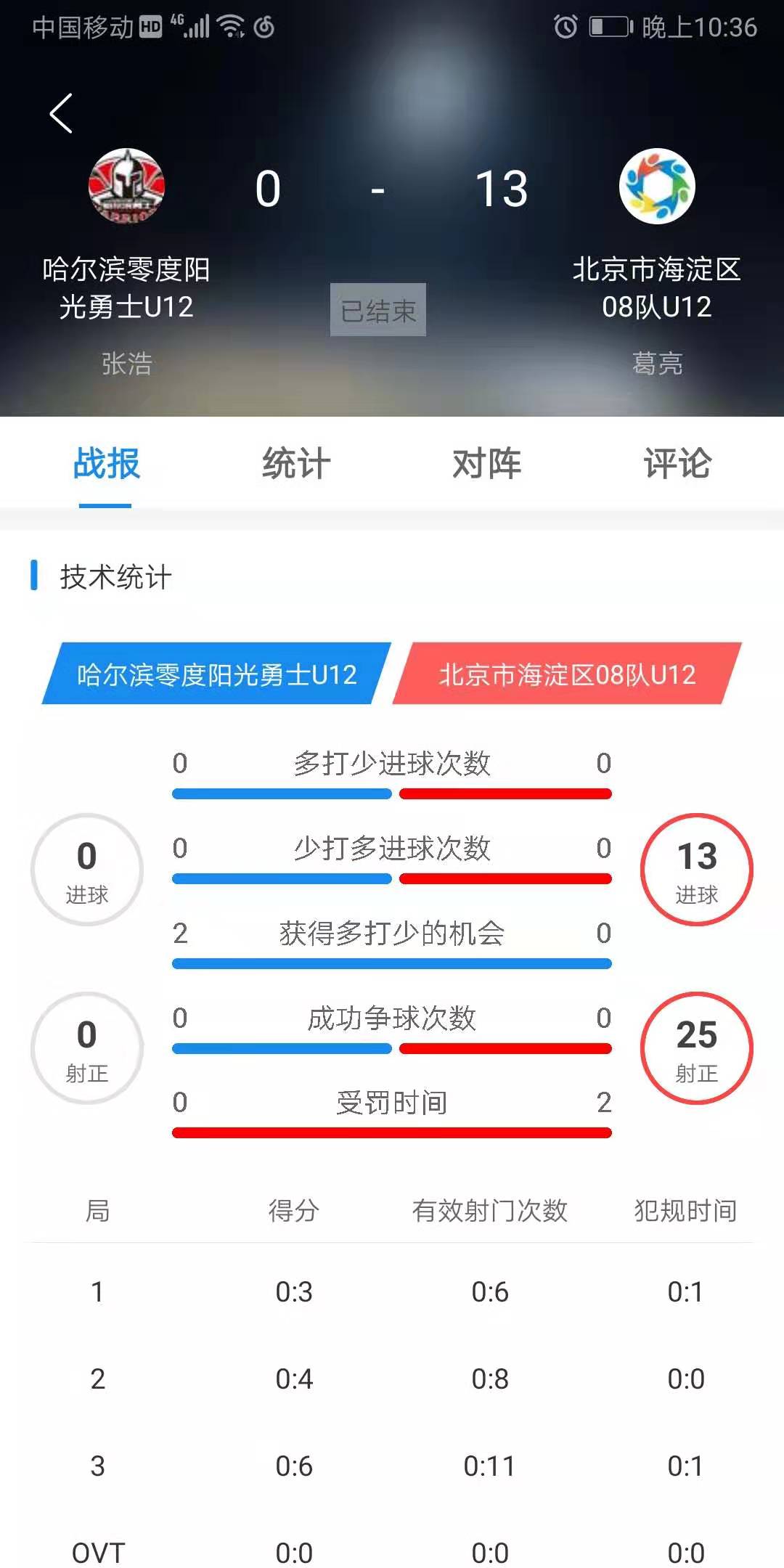The image size is (784, 1568).
Task: Tap the red circle showing 13 进球
Action: (x=695, y=869)
